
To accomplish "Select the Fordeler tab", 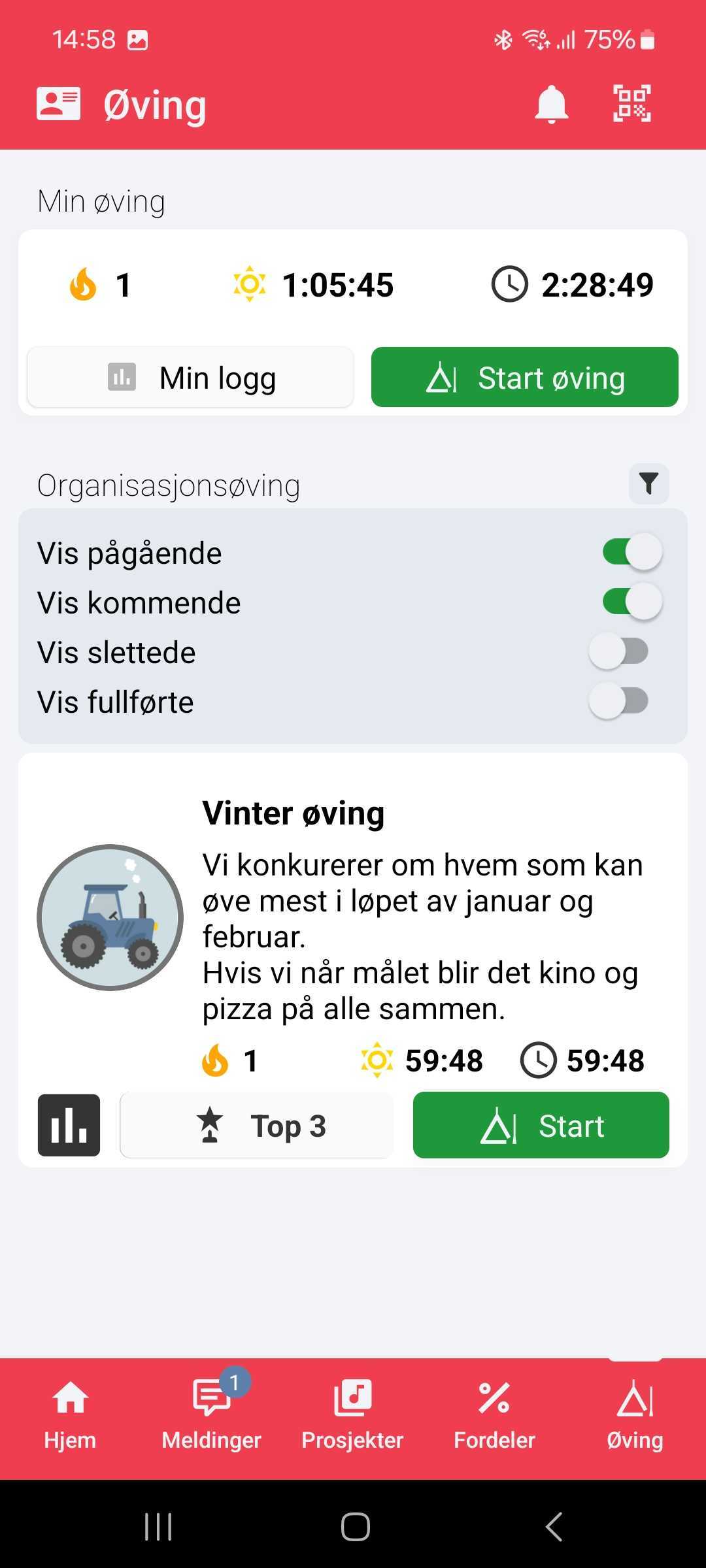I will [x=494, y=1415].
